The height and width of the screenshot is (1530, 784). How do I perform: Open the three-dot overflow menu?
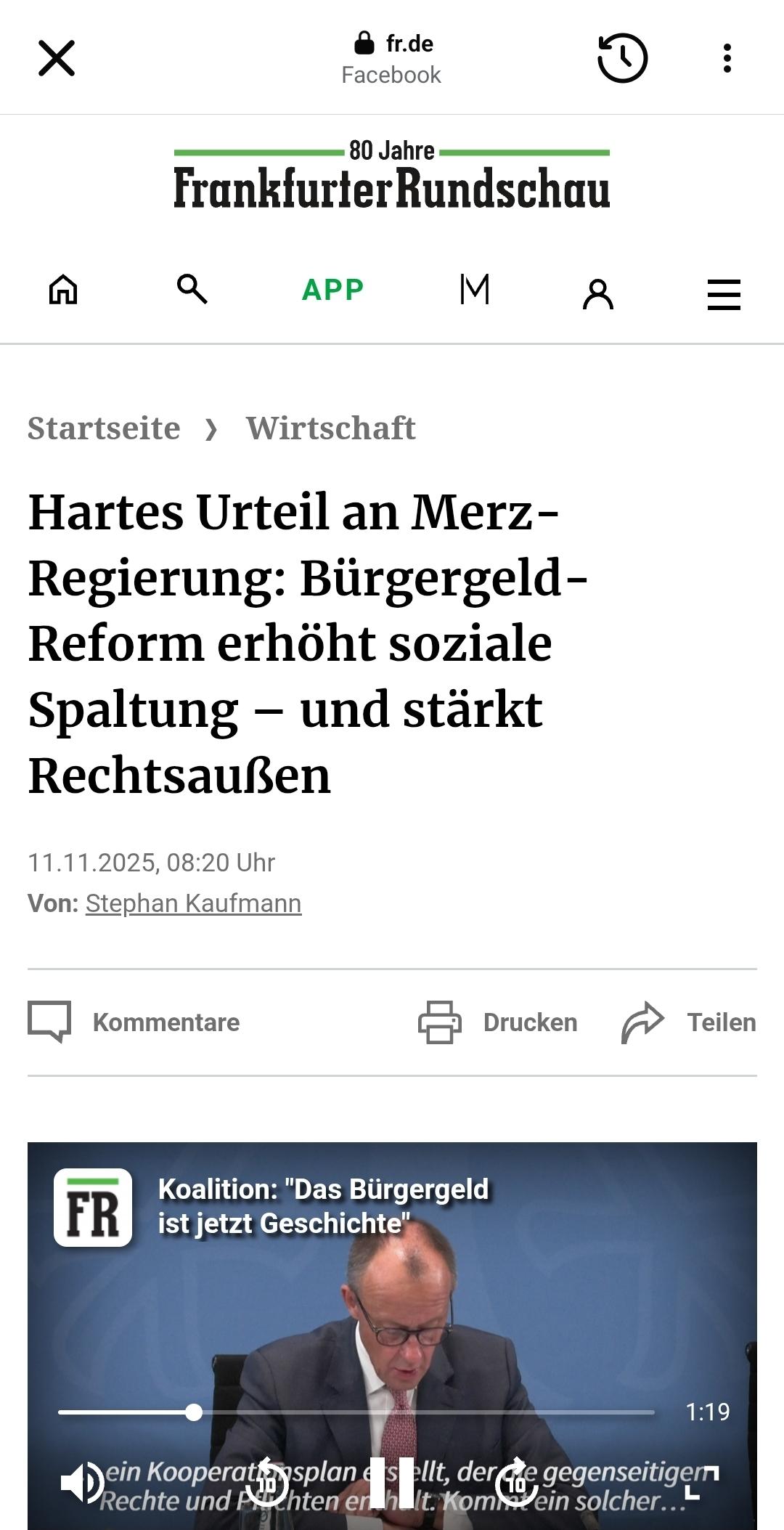pos(727,58)
